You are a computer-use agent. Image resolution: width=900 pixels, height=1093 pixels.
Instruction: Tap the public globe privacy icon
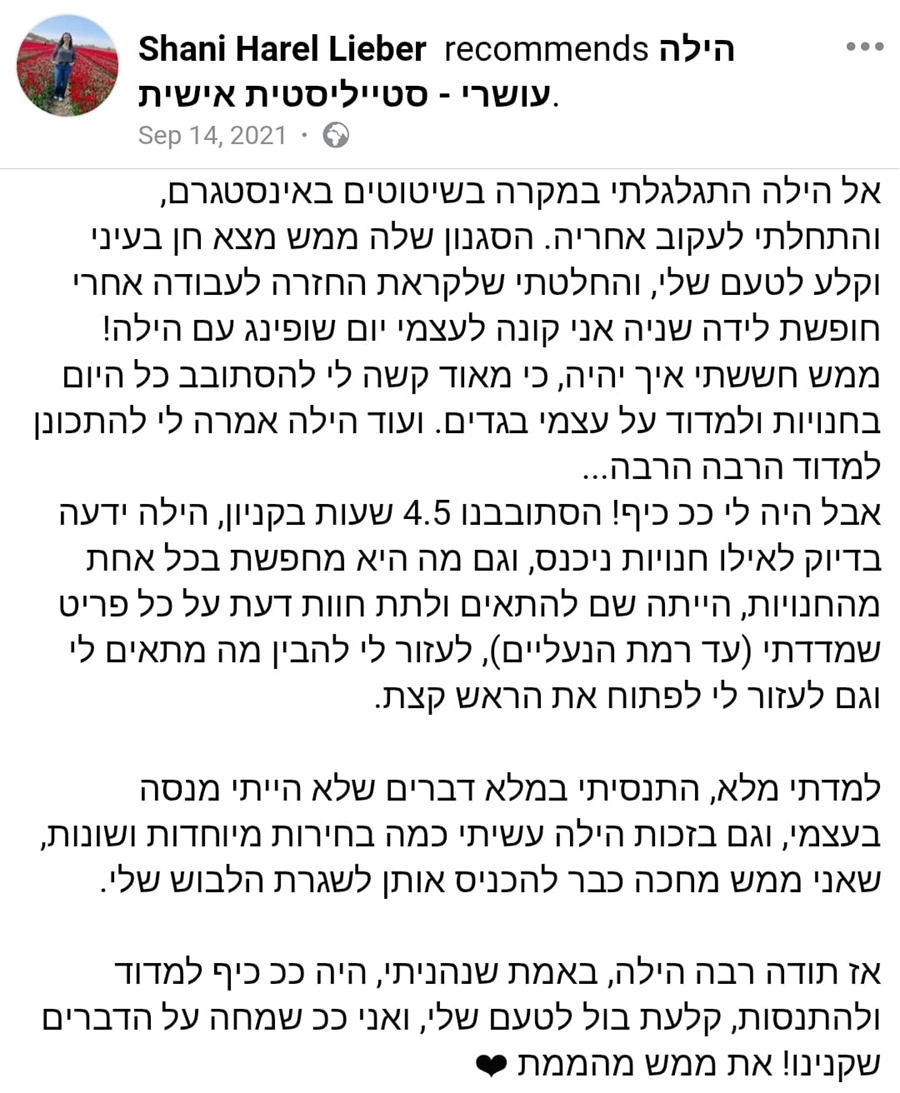pyautogui.click(x=336, y=136)
